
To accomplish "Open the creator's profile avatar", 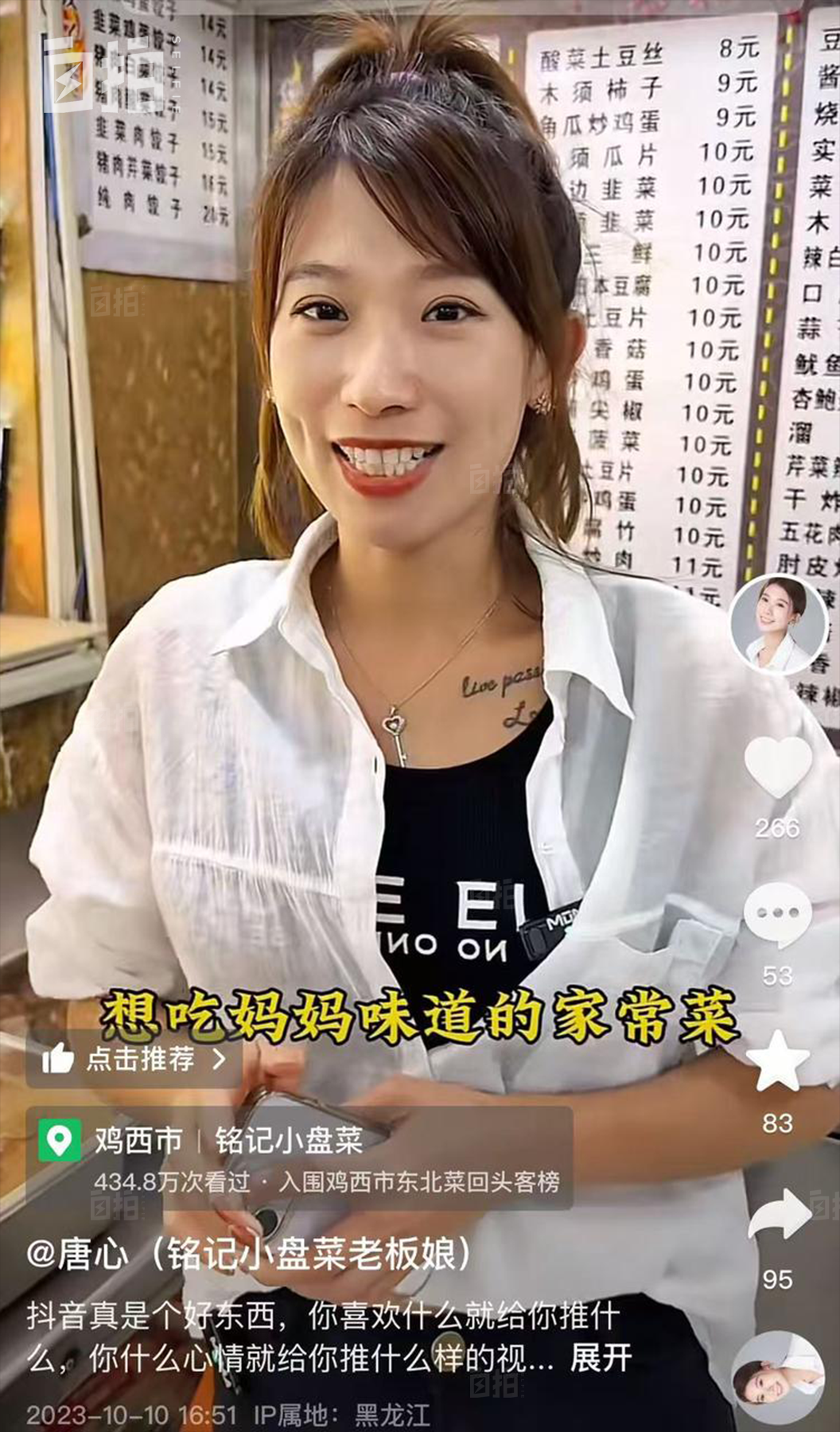I will (780, 624).
